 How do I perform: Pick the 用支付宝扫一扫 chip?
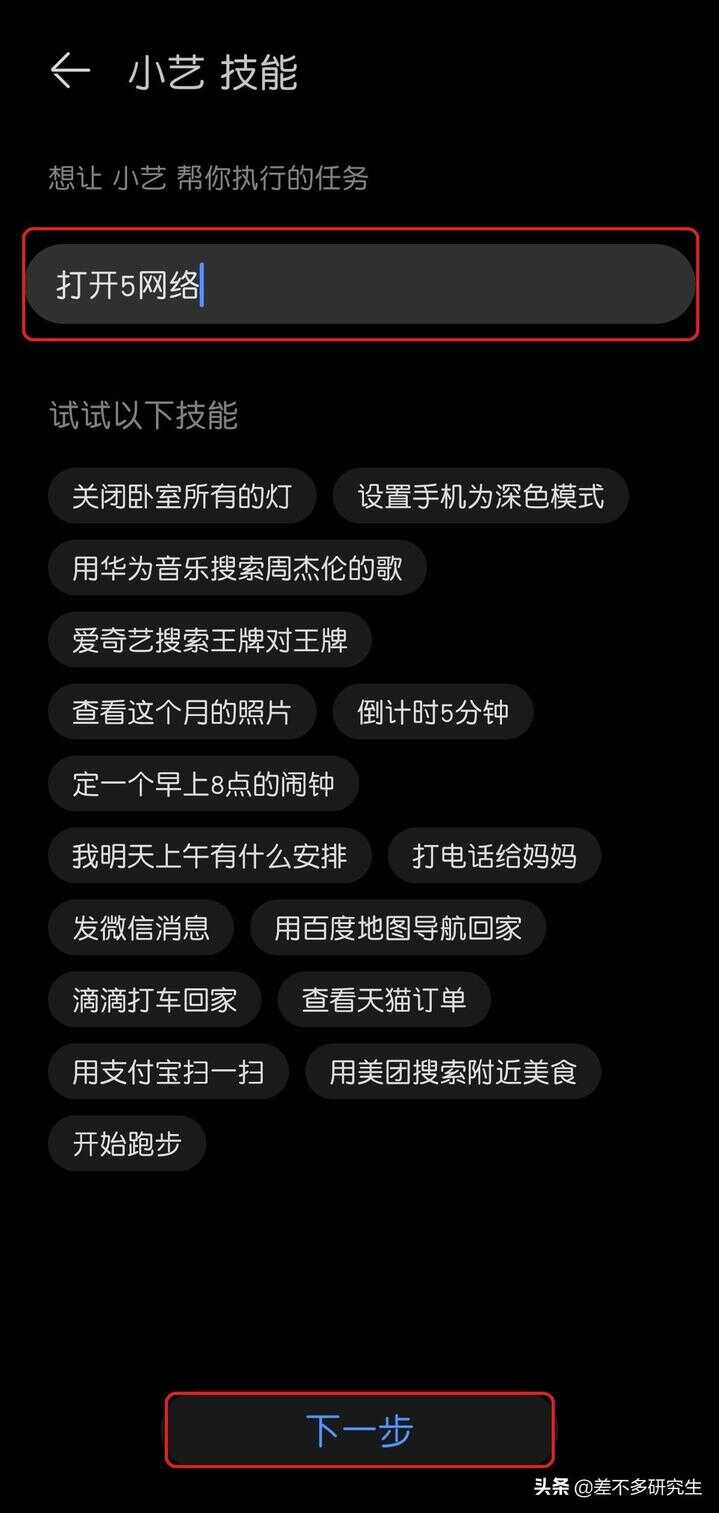[169, 1072]
